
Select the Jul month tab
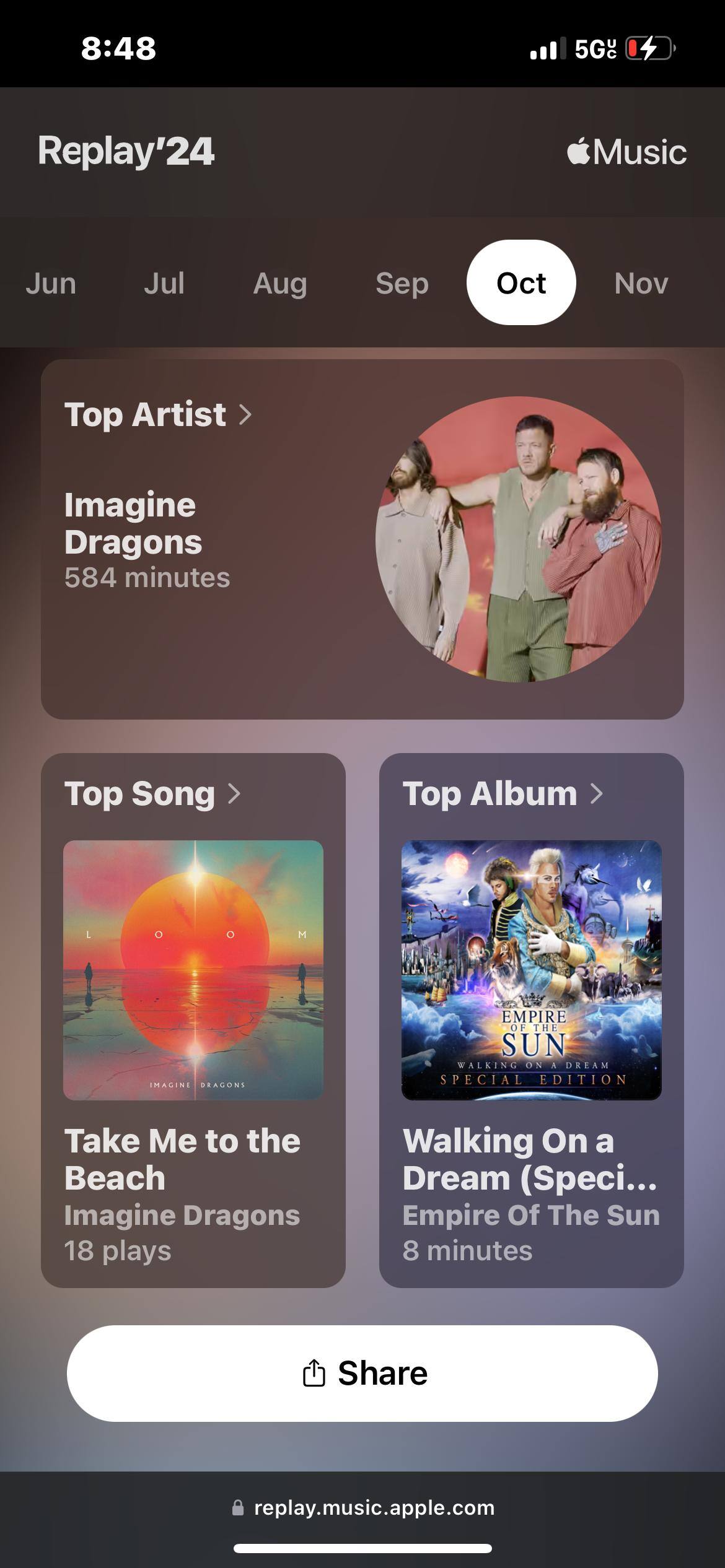[164, 284]
